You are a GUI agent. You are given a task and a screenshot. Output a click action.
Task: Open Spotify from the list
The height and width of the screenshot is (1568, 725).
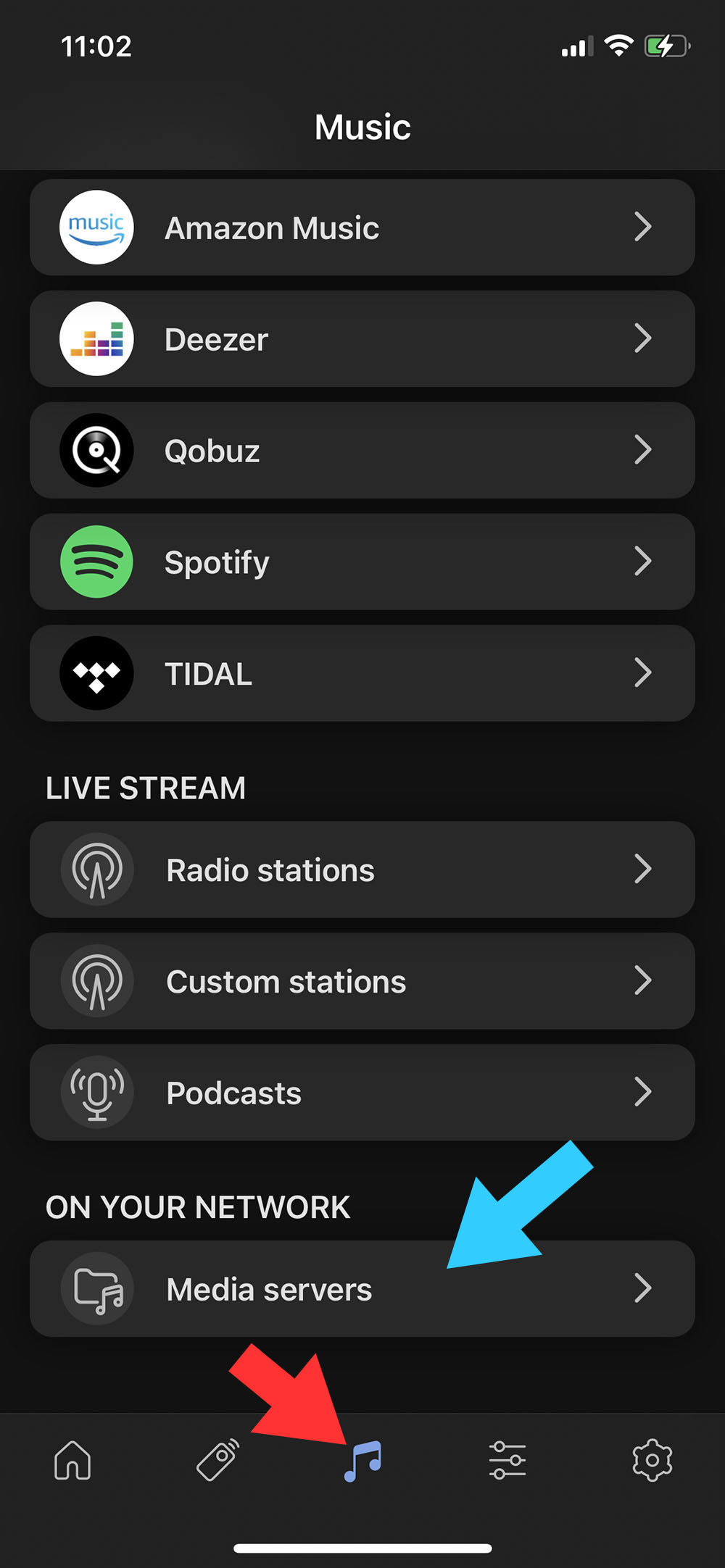tap(362, 562)
